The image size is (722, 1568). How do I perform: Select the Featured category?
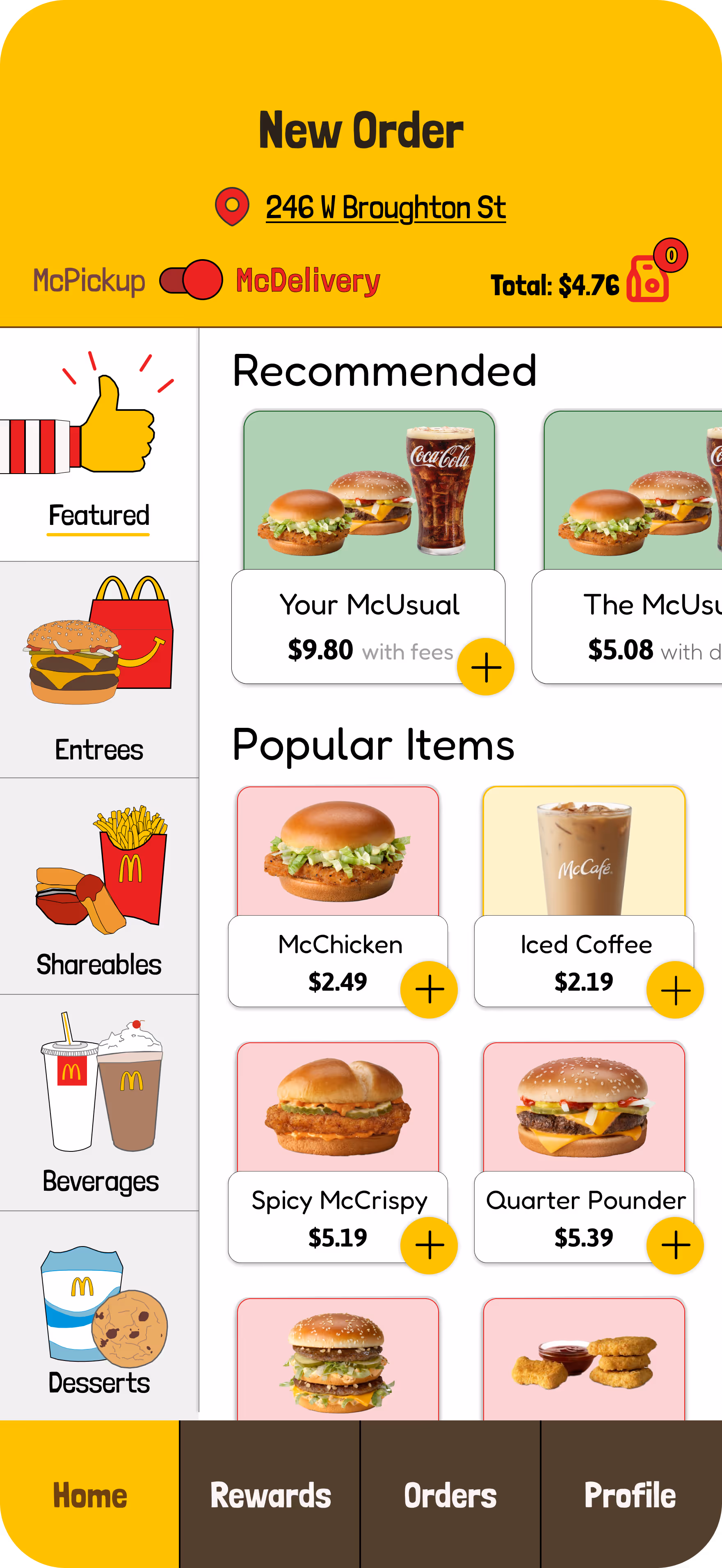(x=98, y=444)
